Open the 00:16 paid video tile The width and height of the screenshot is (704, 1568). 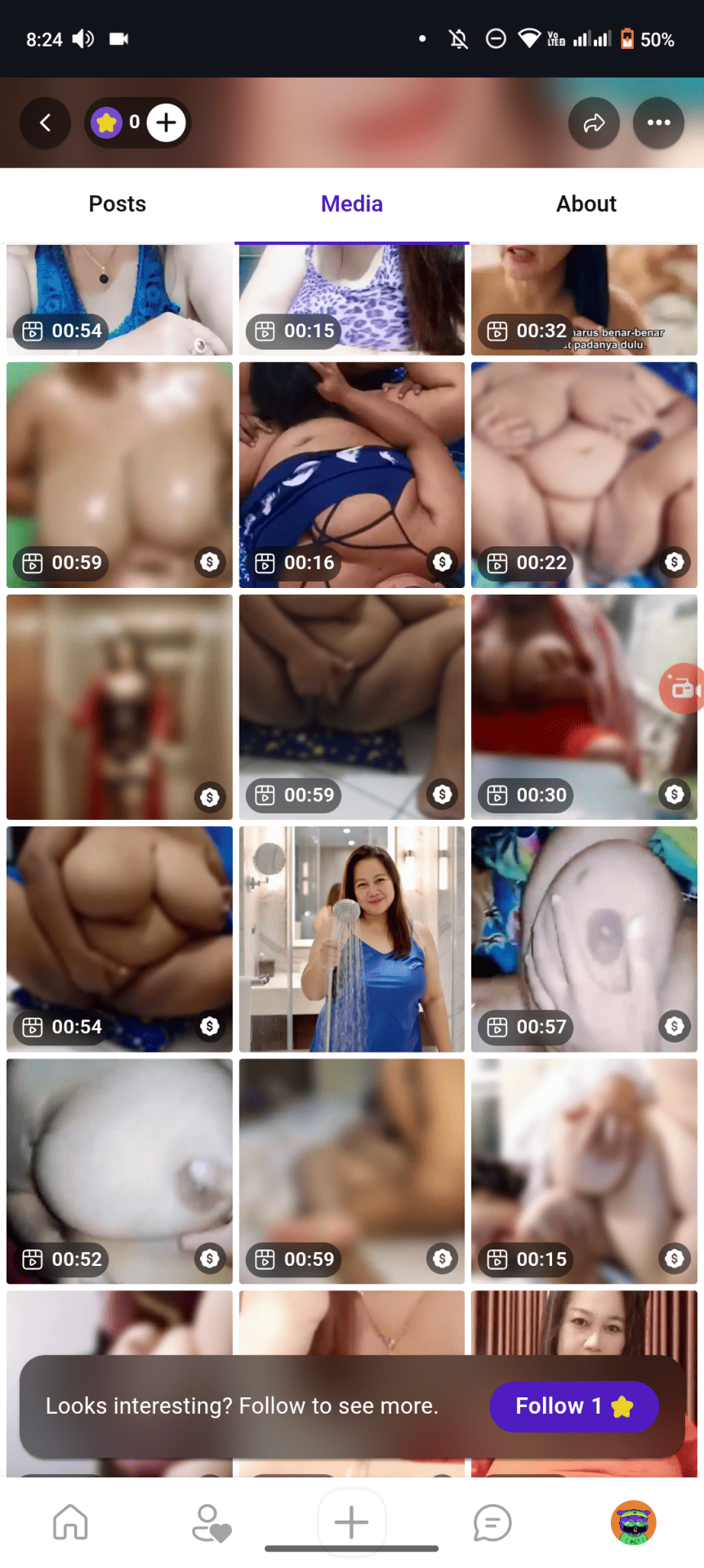pyautogui.click(x=351, y=474)
